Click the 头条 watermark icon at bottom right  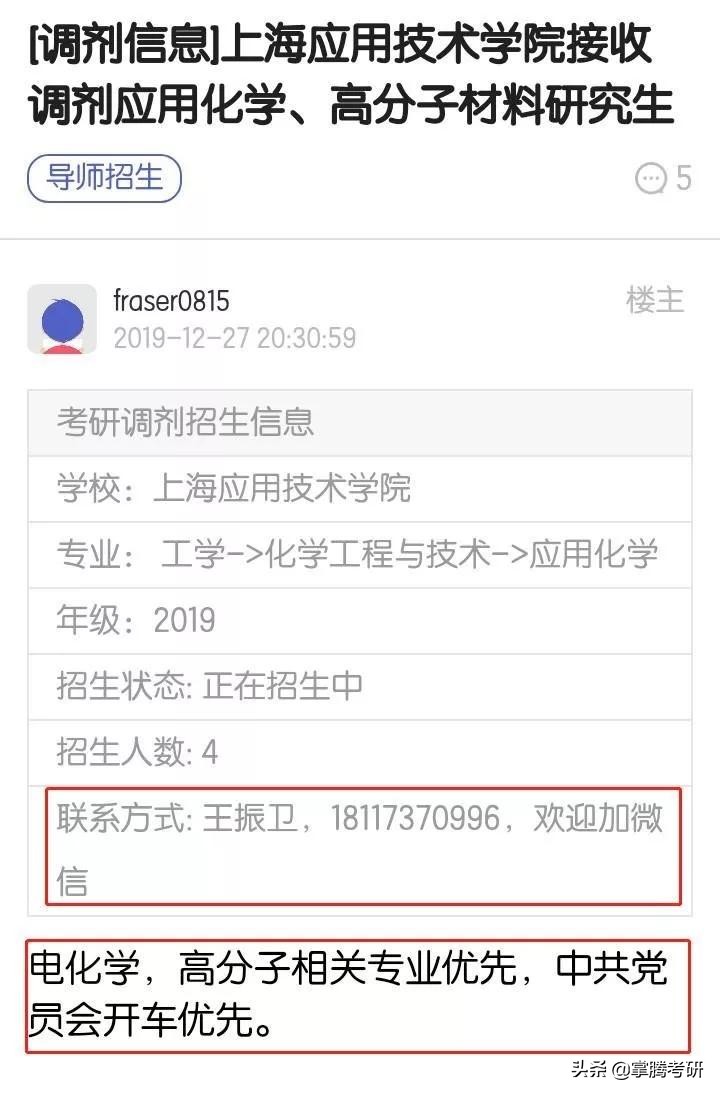pyautogui.click(x=590, y=1070)
